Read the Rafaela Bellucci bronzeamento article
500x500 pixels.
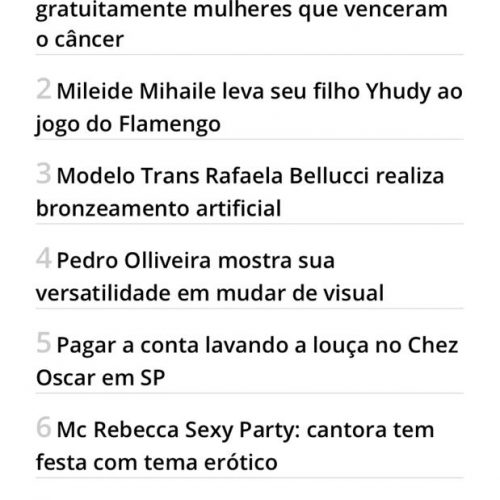point(240,192)
